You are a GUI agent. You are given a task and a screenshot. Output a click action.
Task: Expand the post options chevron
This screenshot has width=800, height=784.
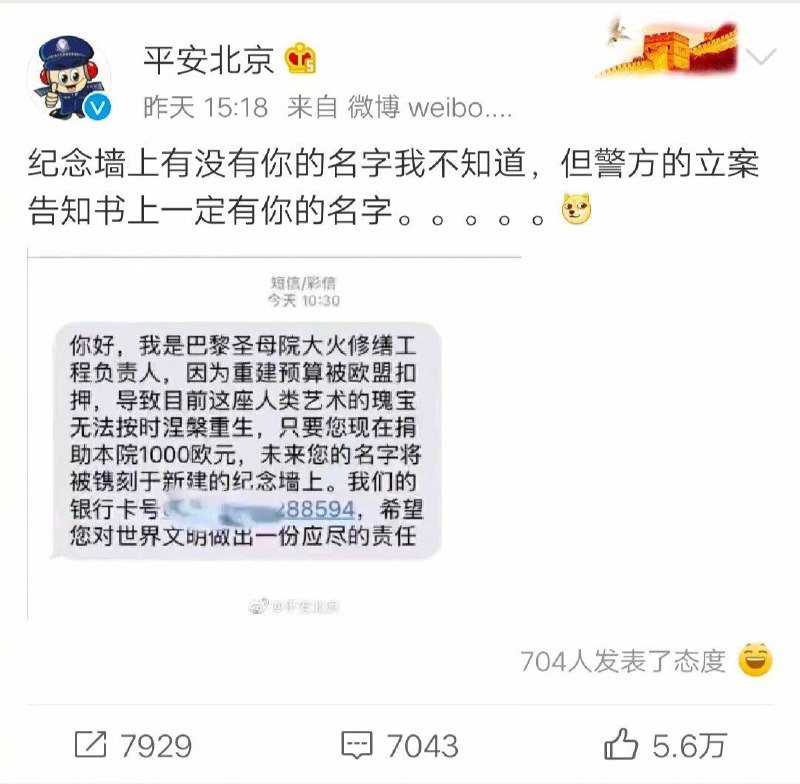pyautogui.click(x=761, y=57)
